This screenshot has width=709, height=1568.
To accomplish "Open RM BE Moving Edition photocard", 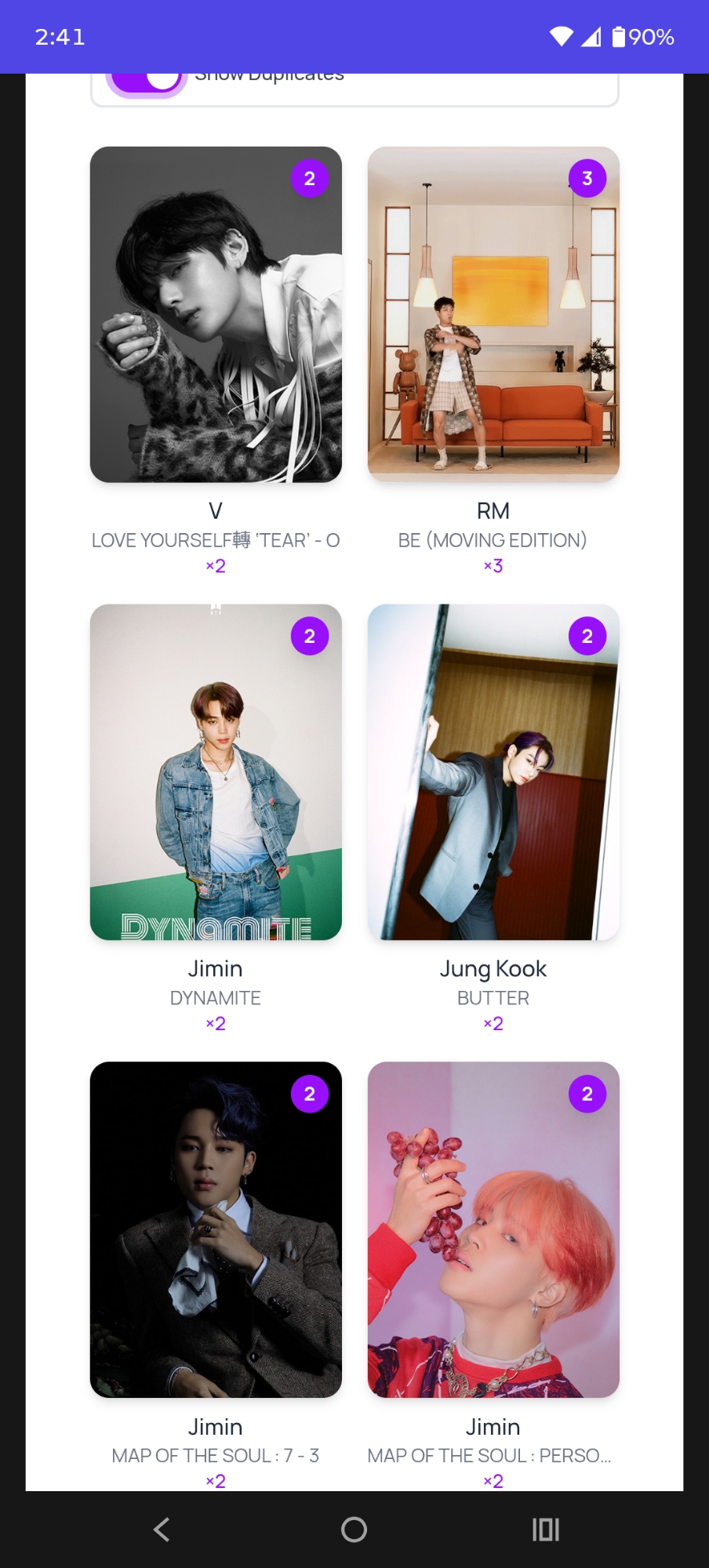I will [x=493, y=314].
